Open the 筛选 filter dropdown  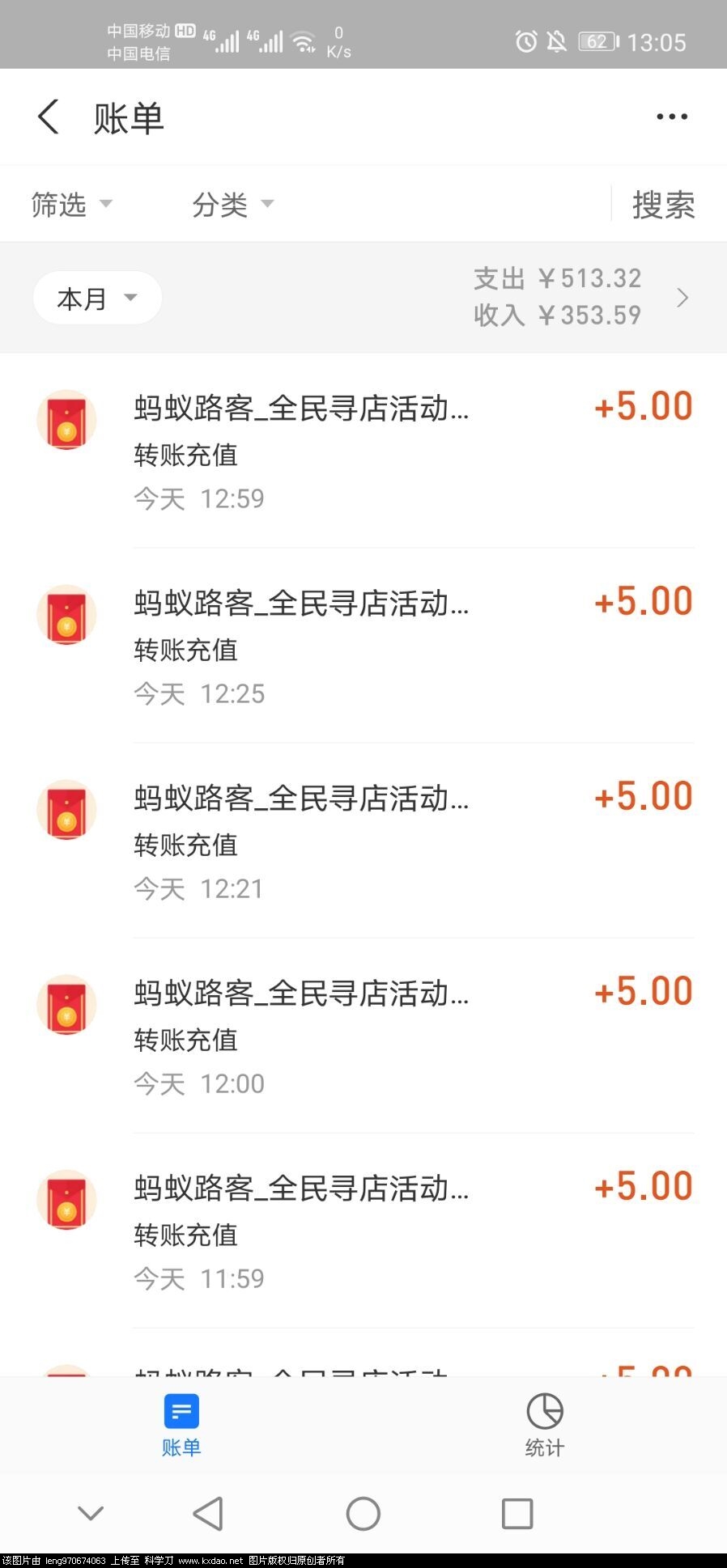(x=73, y=205)
